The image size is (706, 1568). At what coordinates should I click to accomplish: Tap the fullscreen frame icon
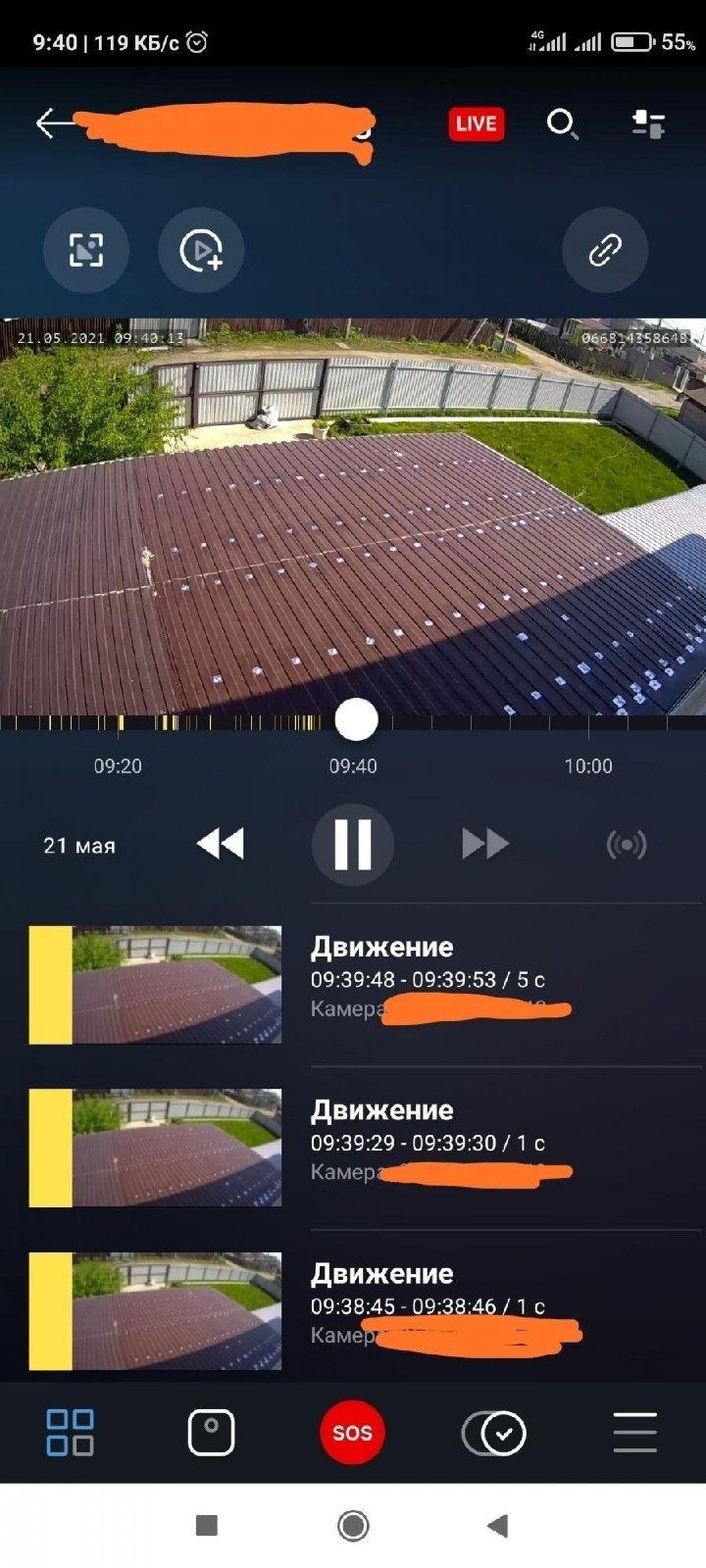86,250
